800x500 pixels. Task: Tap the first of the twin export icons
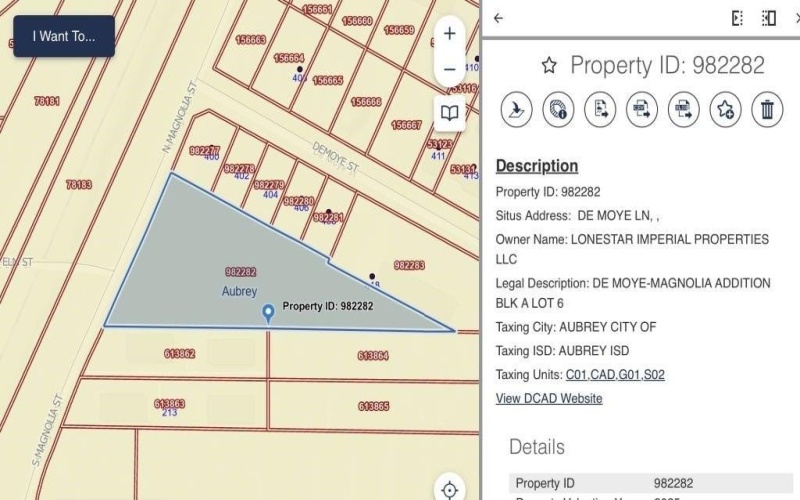point(642,110)
